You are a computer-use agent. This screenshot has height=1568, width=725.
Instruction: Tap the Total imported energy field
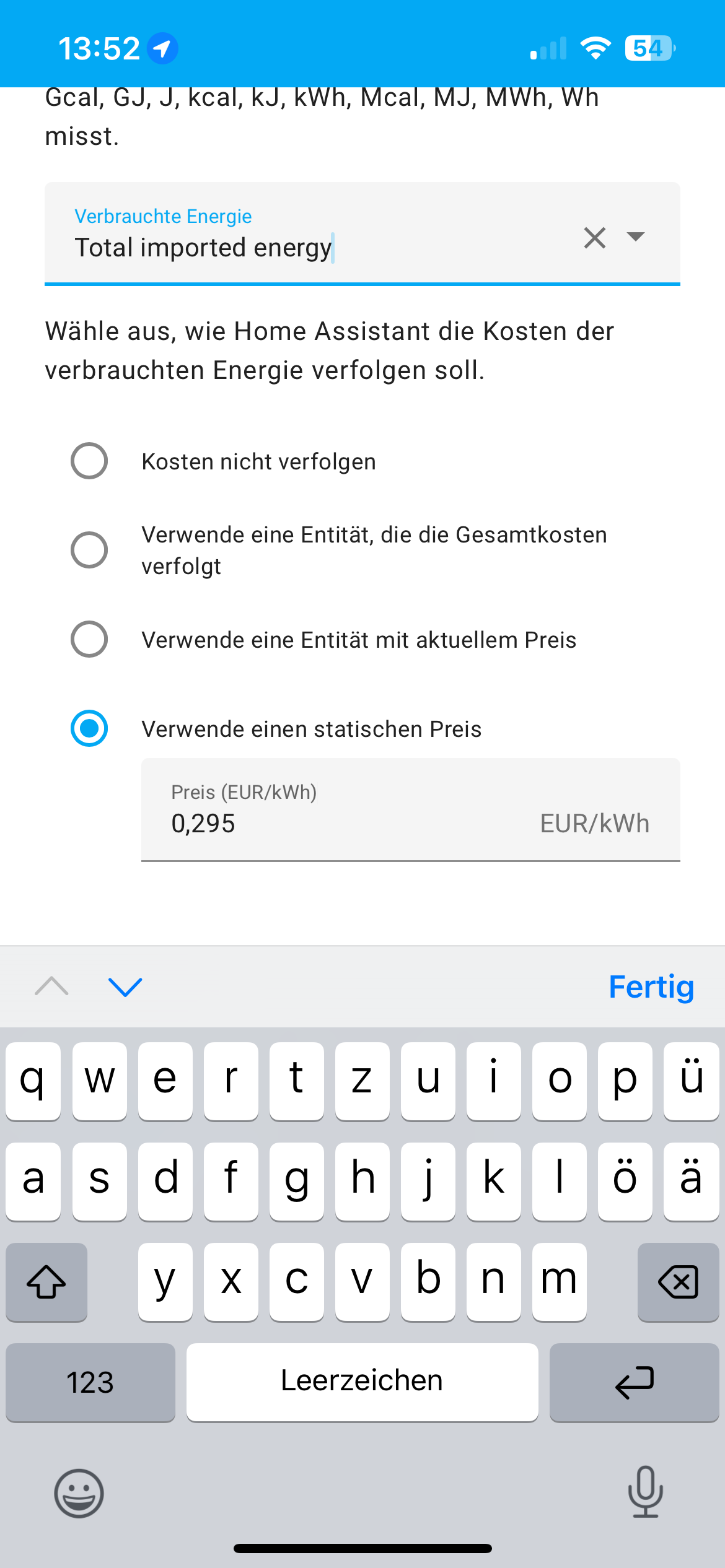(x=310, y=248)
